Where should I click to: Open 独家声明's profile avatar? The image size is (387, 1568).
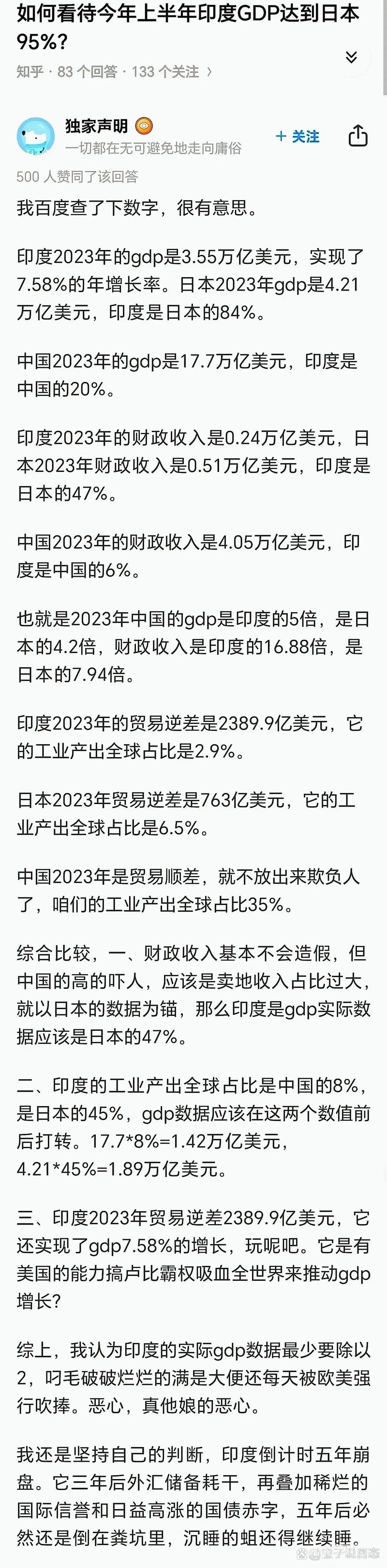tap(36, 136)
